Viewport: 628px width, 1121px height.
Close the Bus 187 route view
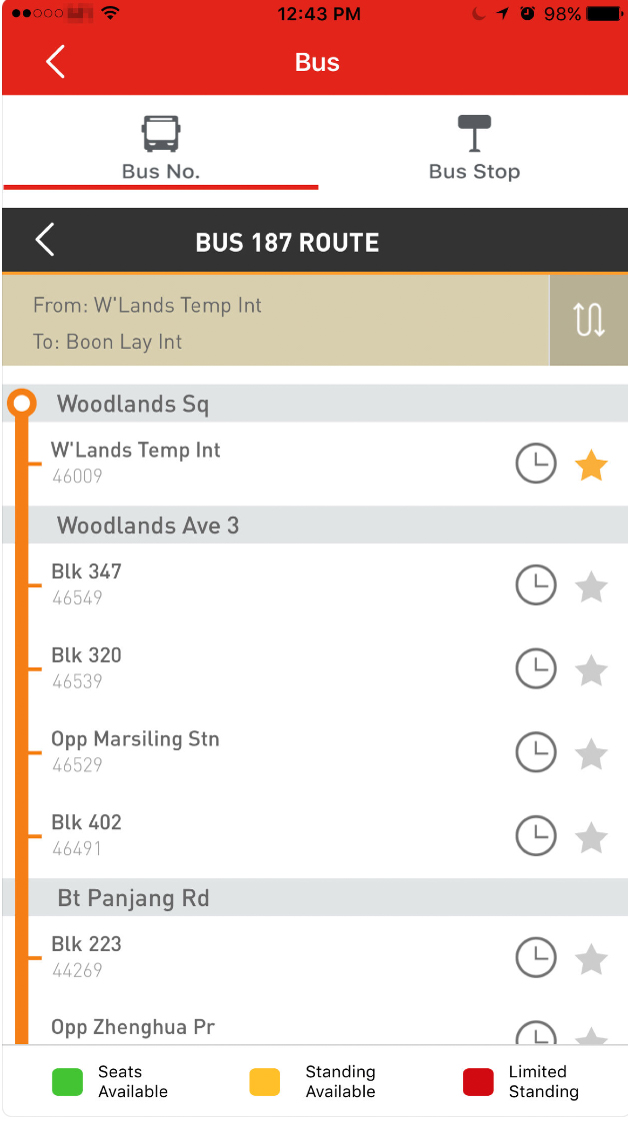coord(45,239)
